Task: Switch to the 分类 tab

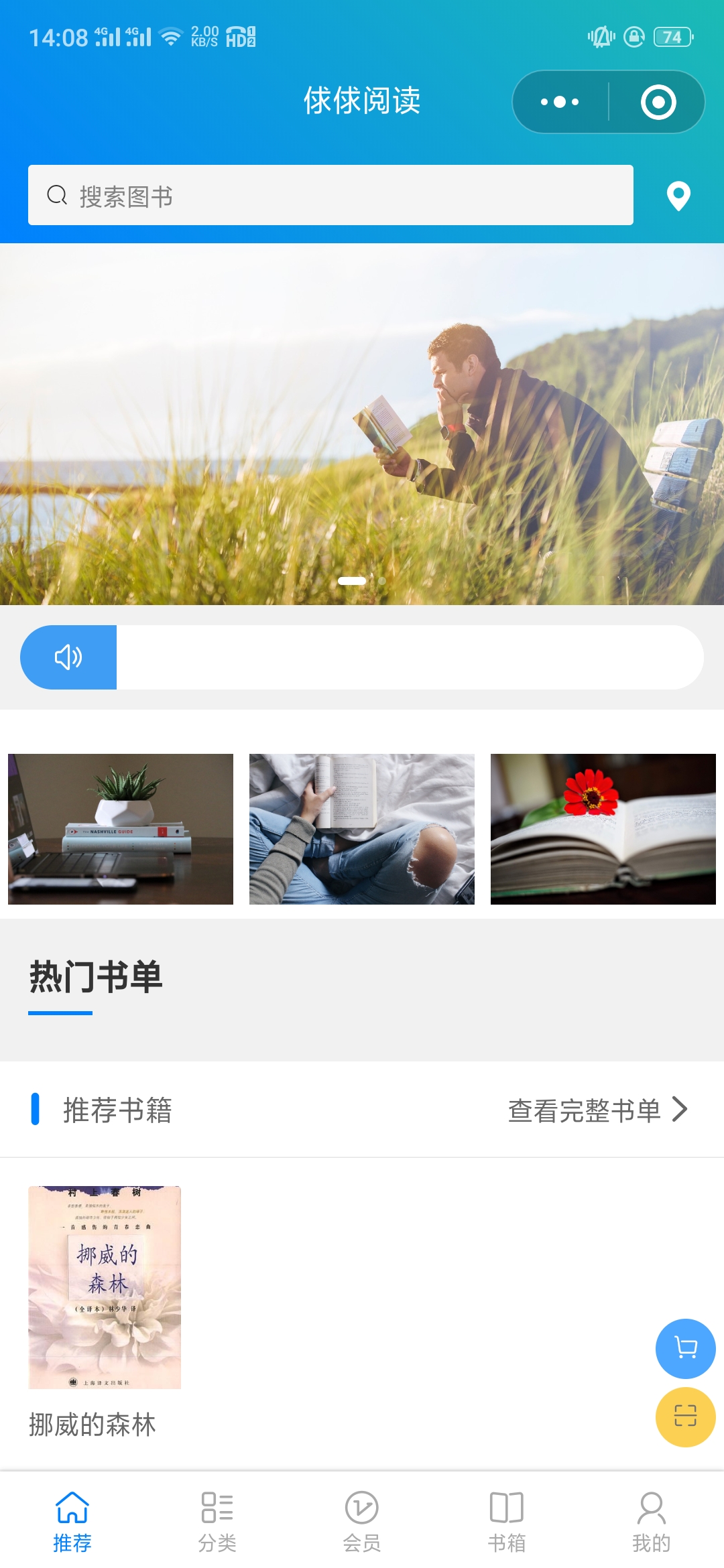Action: coord(217,1521)
